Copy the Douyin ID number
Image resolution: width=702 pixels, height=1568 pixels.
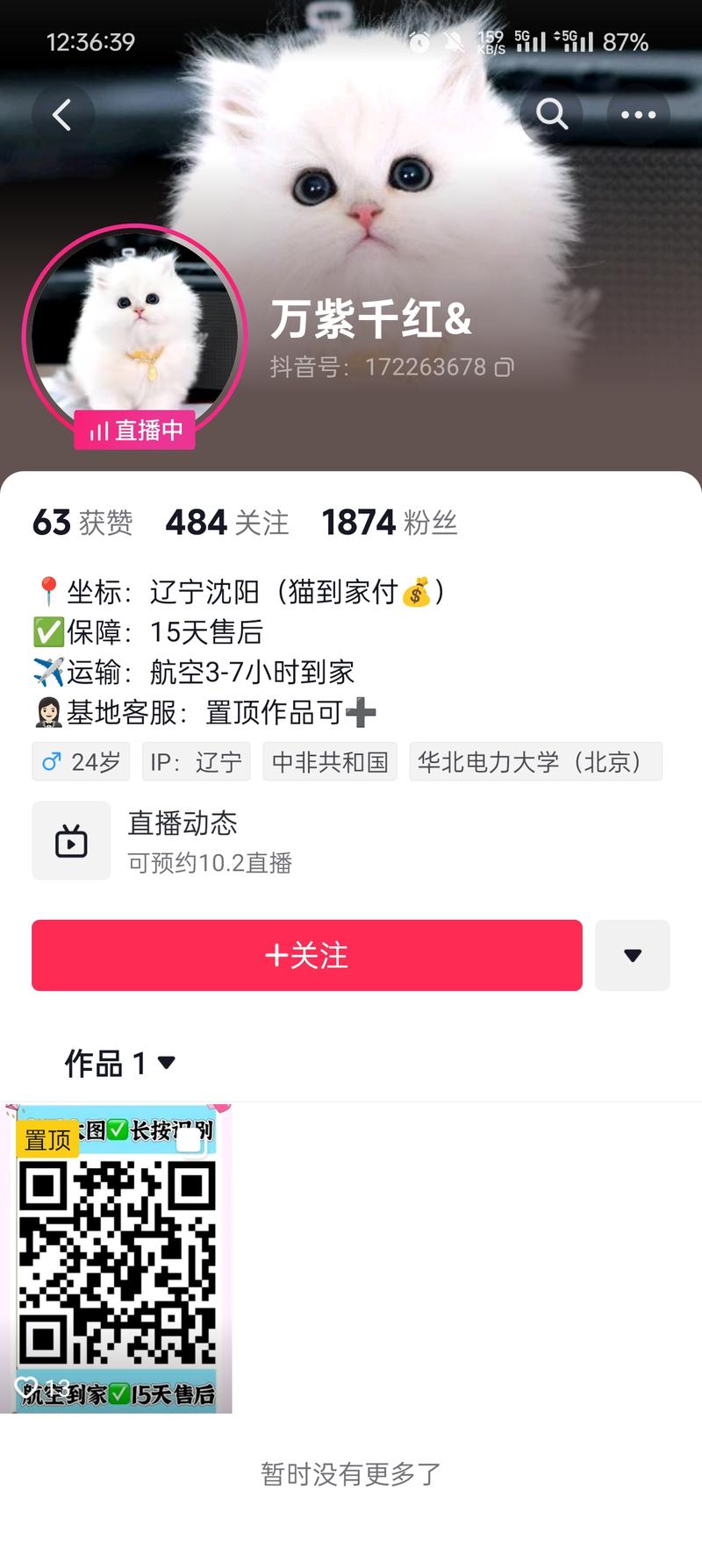click(x=505, y=367)
